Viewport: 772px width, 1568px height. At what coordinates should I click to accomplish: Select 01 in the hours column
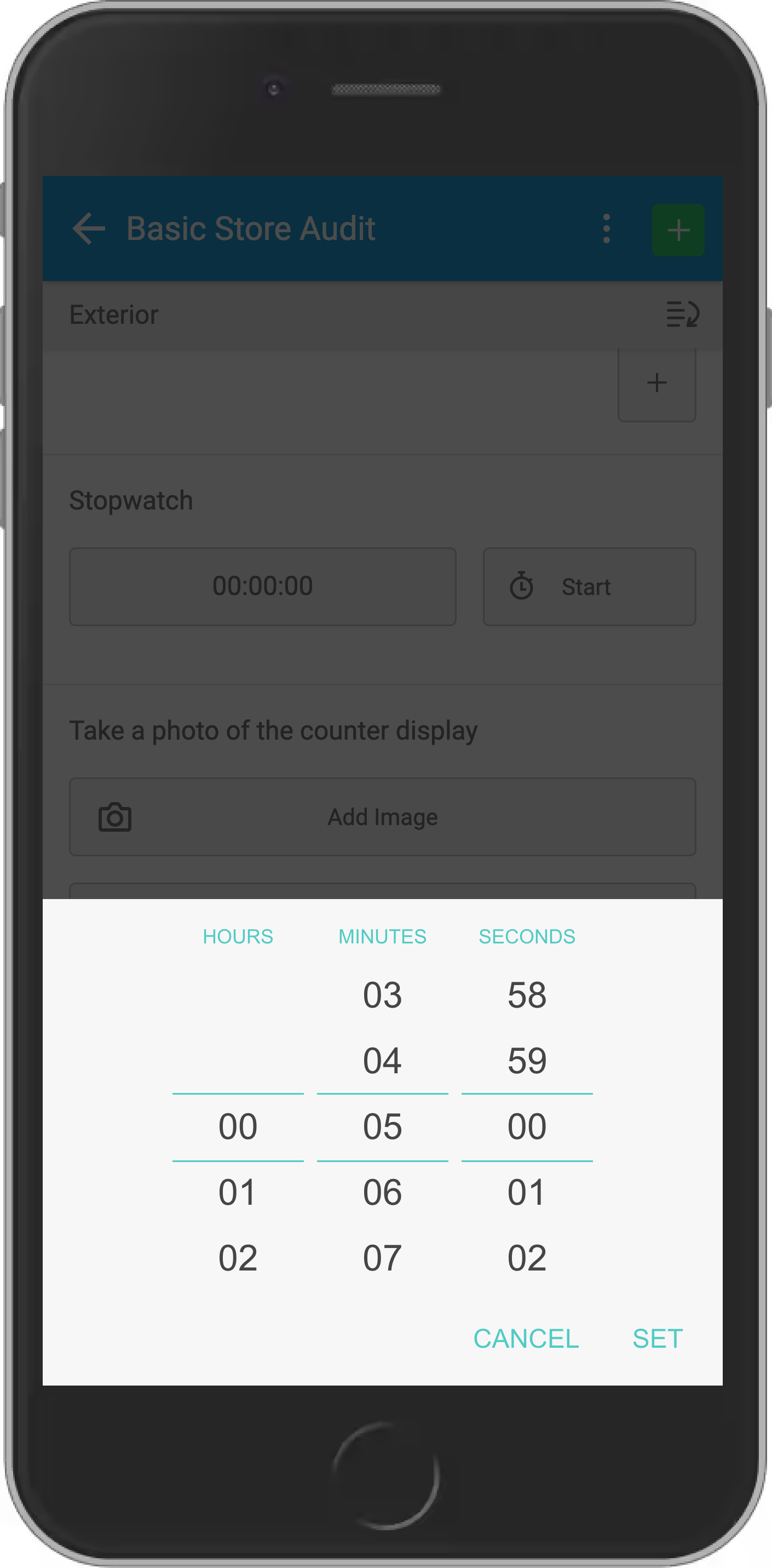[x=238, y=1192]
